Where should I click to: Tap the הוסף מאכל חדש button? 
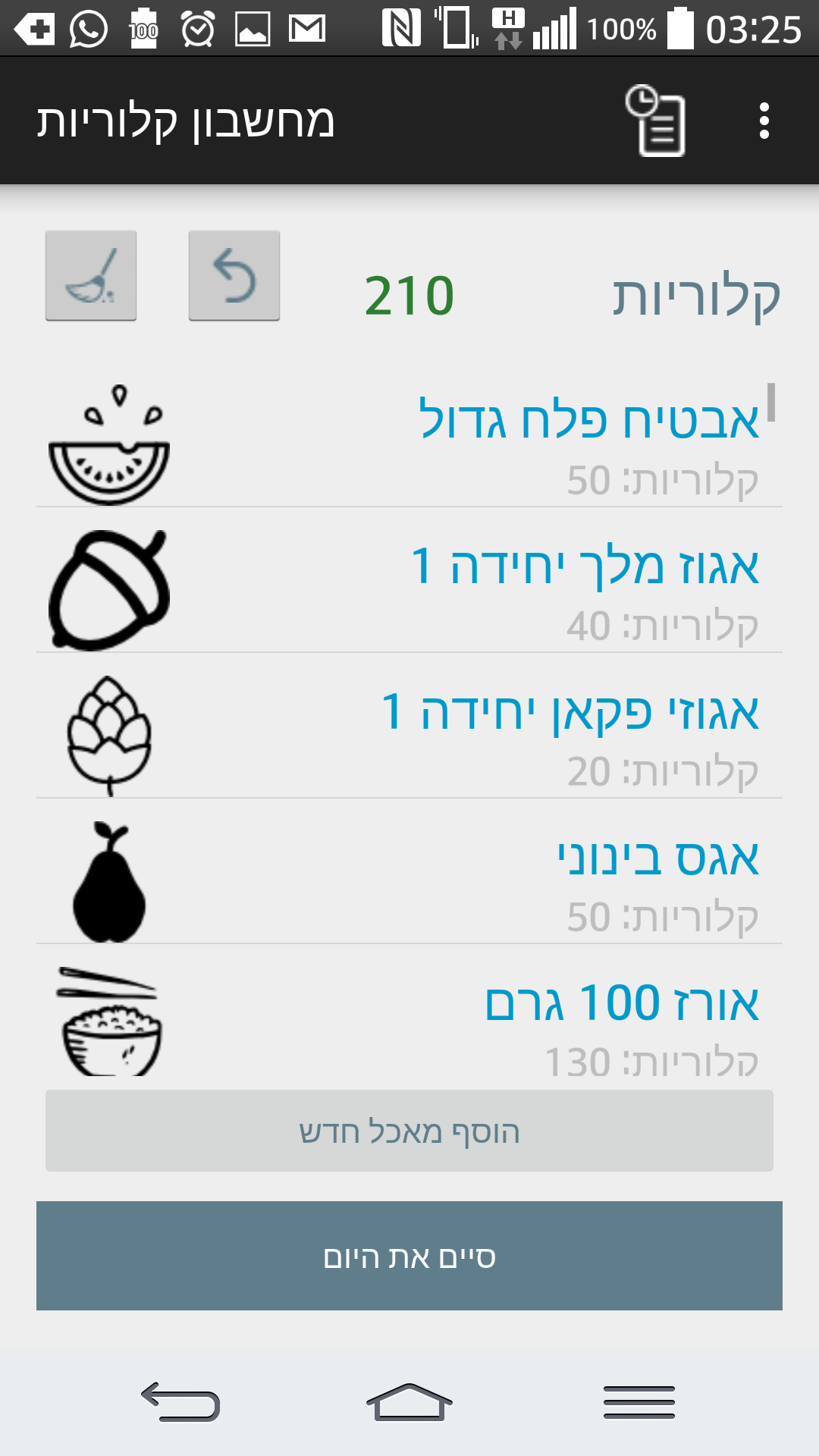coord(409,1131)
